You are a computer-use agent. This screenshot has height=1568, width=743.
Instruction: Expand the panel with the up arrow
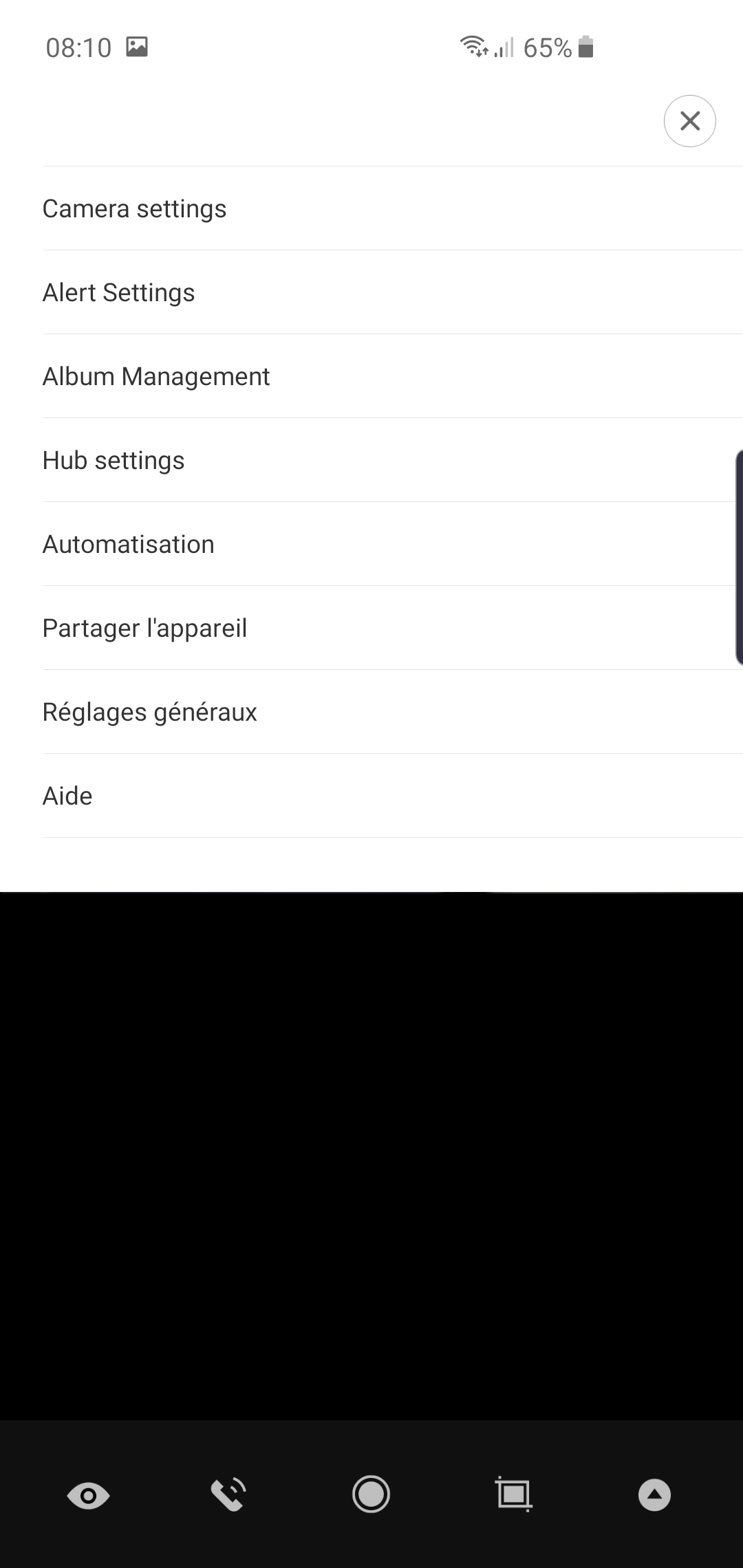tap(654, 1494)
